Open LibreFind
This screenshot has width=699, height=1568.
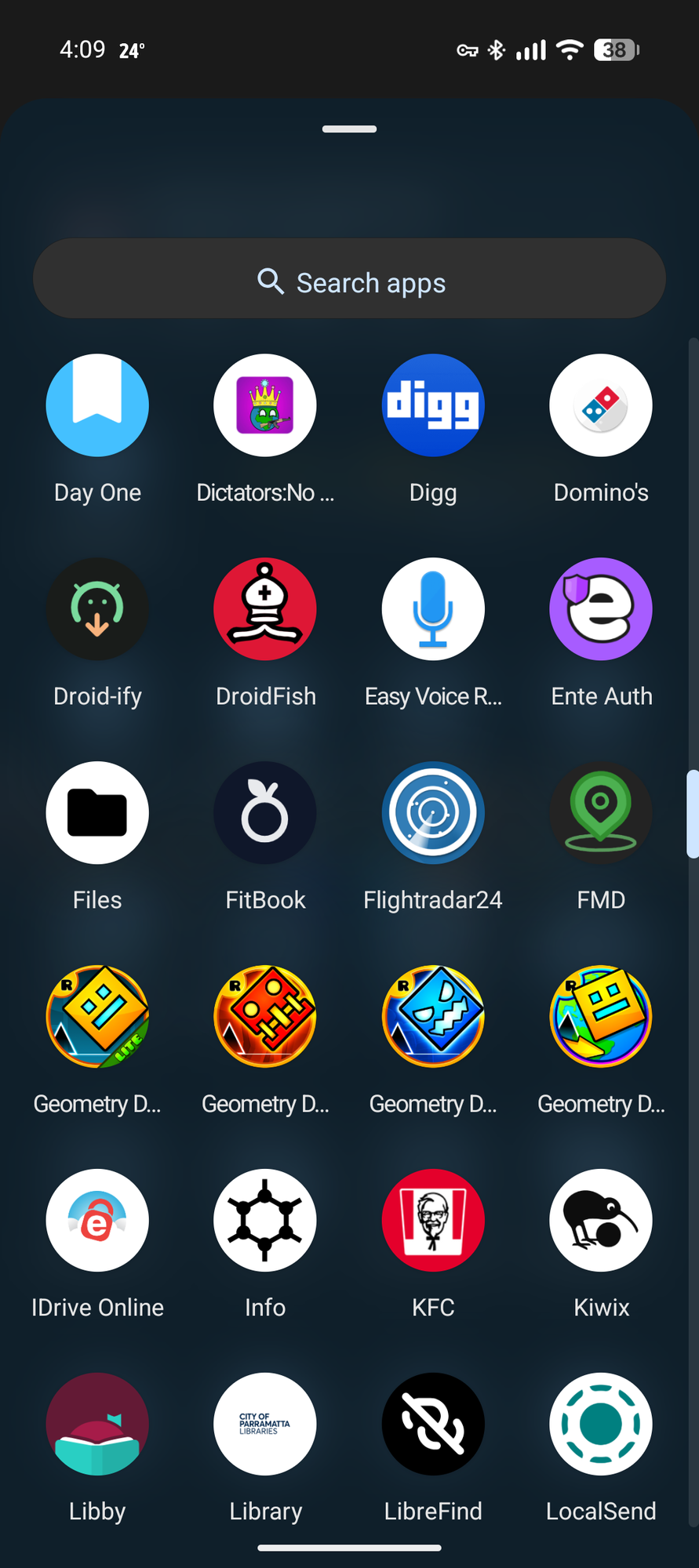[x=433, y=1425]
